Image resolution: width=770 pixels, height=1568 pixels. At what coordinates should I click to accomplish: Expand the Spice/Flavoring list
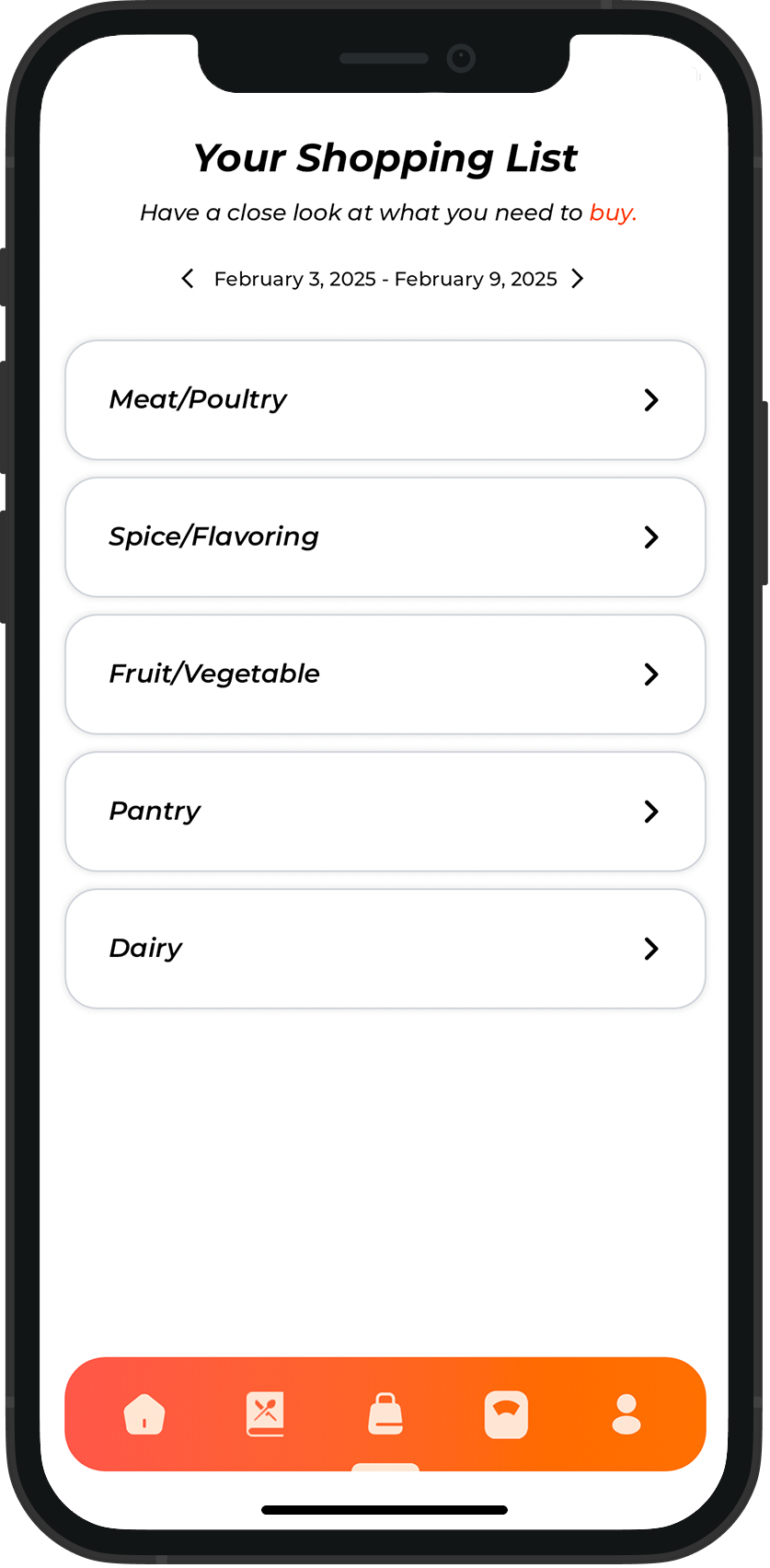(385, 537)
